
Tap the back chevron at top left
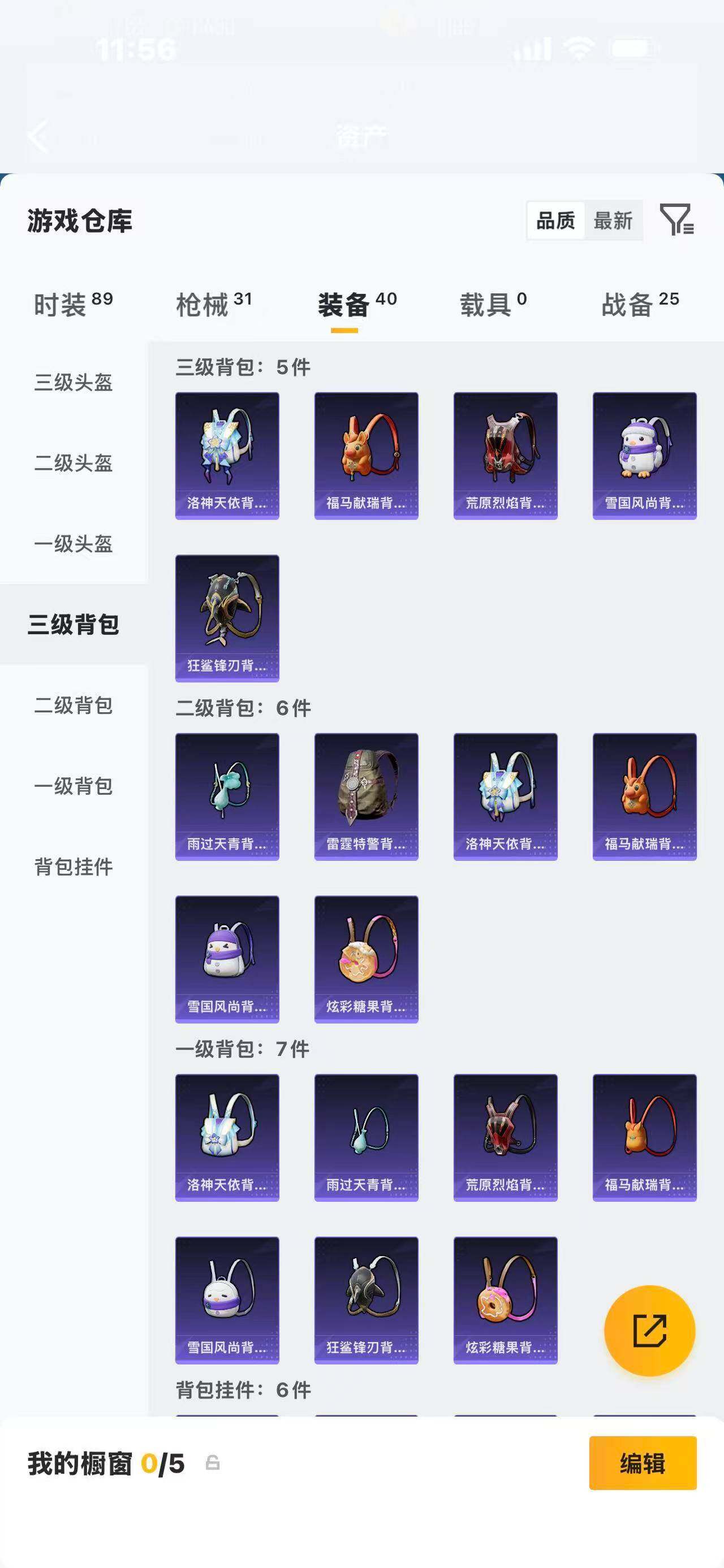point(39,136)
